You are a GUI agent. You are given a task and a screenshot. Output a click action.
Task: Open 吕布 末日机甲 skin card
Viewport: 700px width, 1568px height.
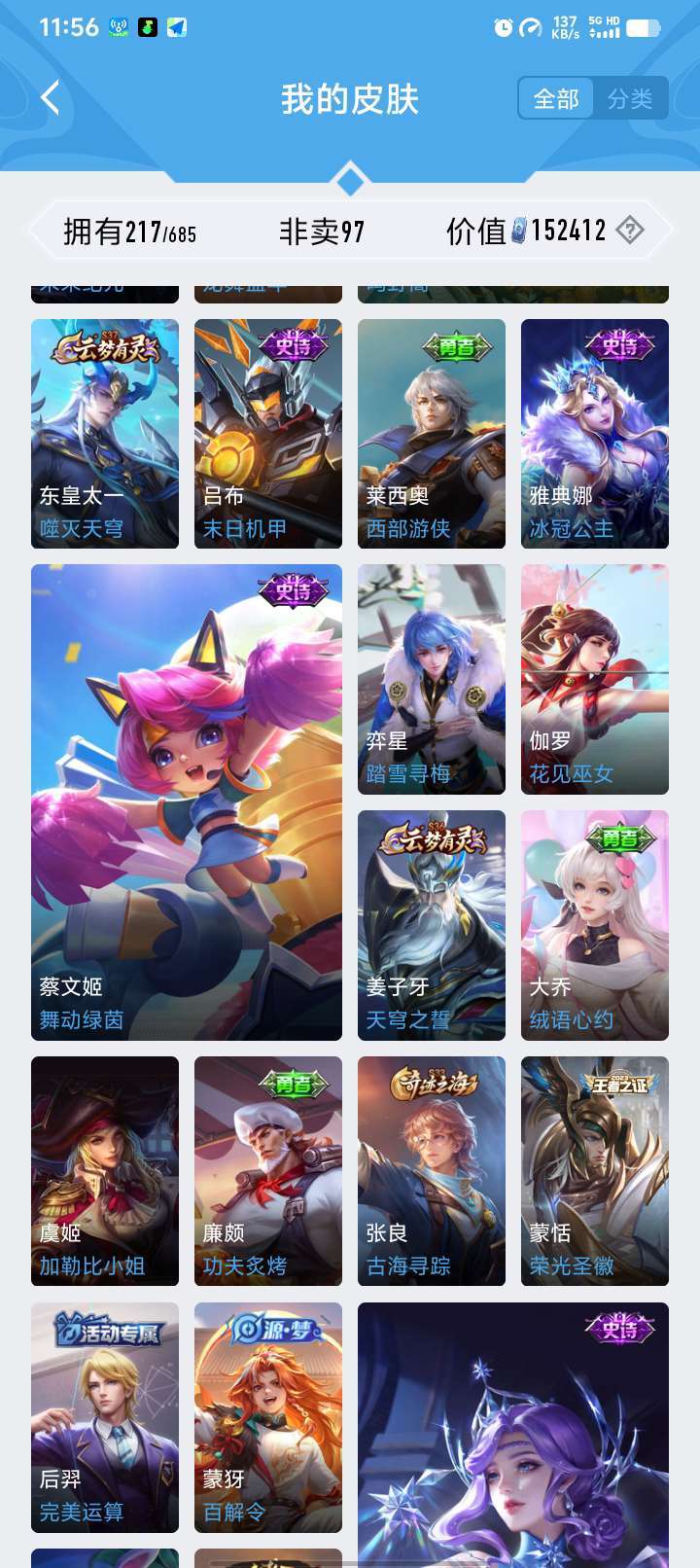268,434
